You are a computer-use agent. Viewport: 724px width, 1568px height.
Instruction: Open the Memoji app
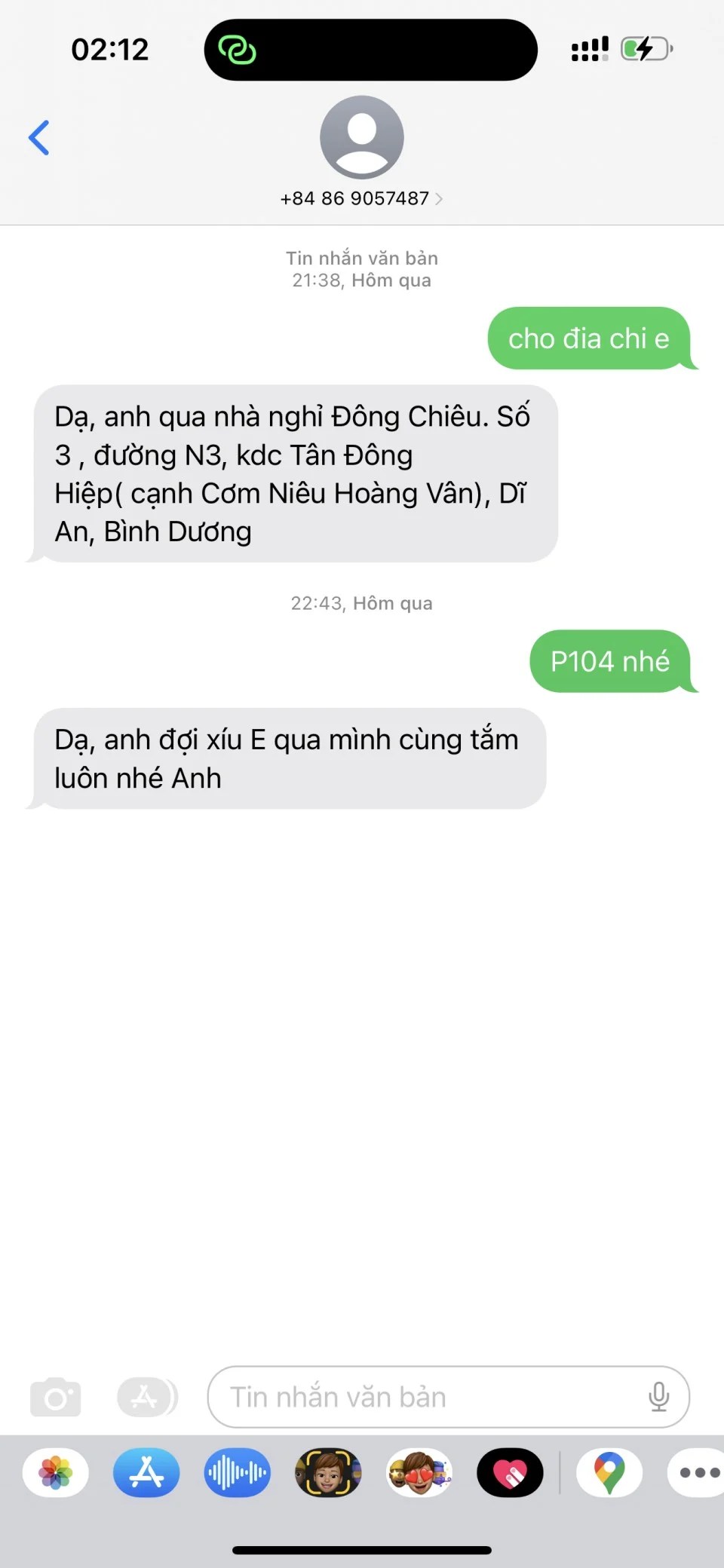pos(328,1472)
